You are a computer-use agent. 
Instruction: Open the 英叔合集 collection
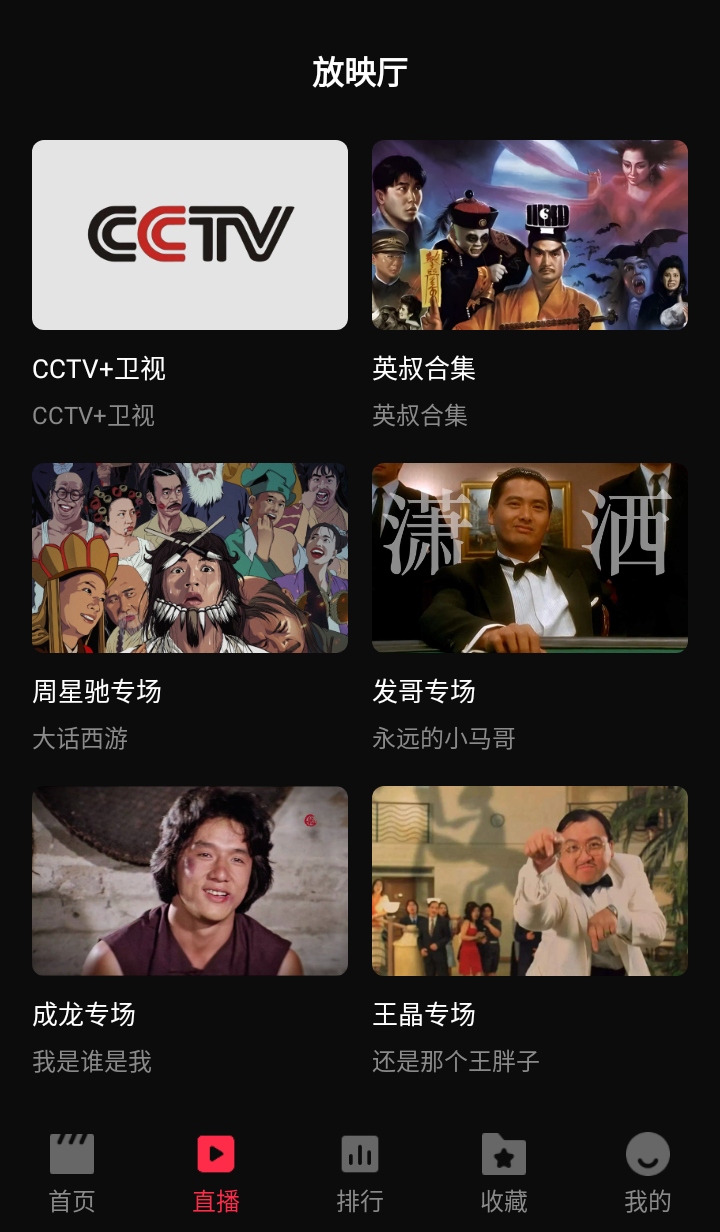pos(530,235)
